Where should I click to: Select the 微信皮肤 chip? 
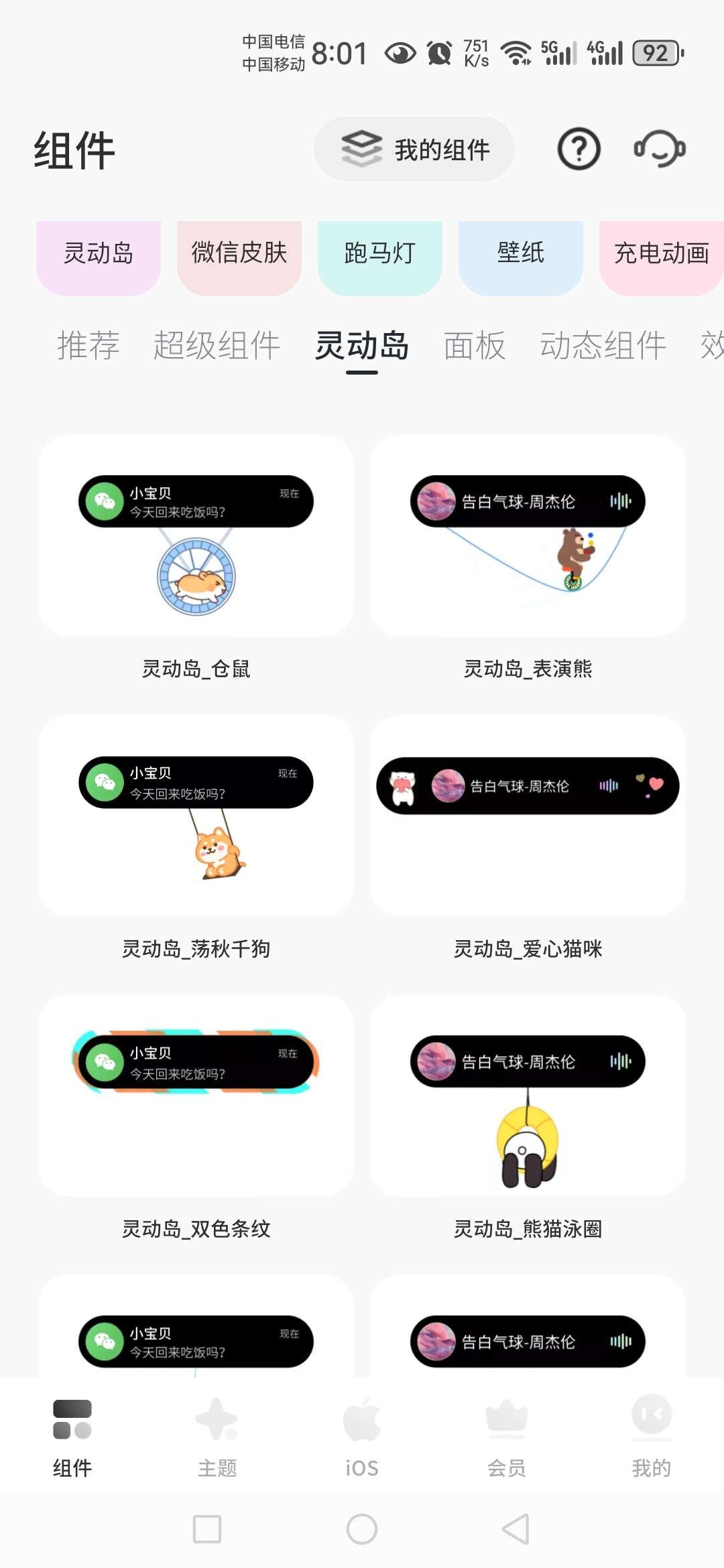click(239, 253)
